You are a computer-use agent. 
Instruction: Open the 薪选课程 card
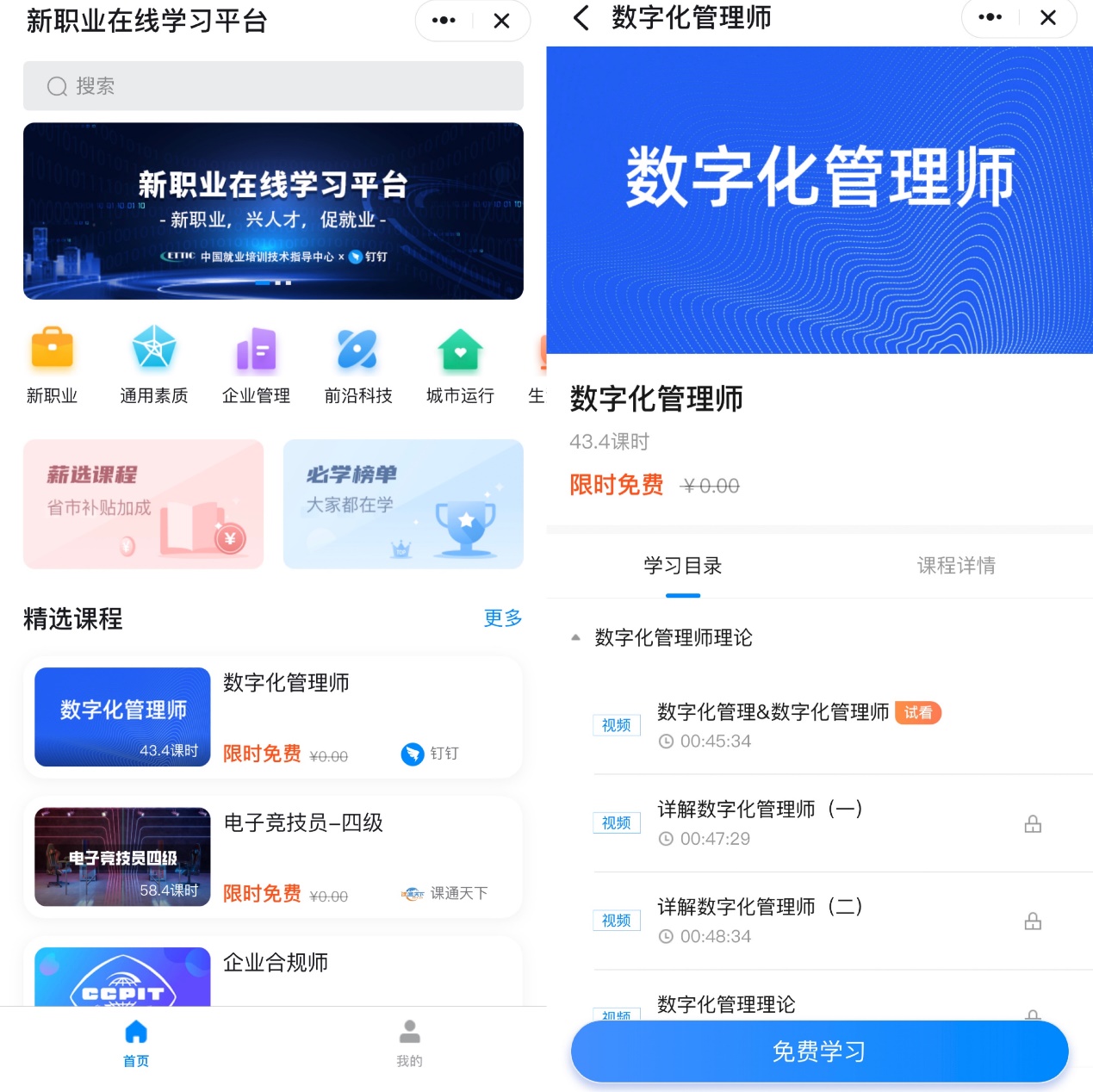[143, 504]
